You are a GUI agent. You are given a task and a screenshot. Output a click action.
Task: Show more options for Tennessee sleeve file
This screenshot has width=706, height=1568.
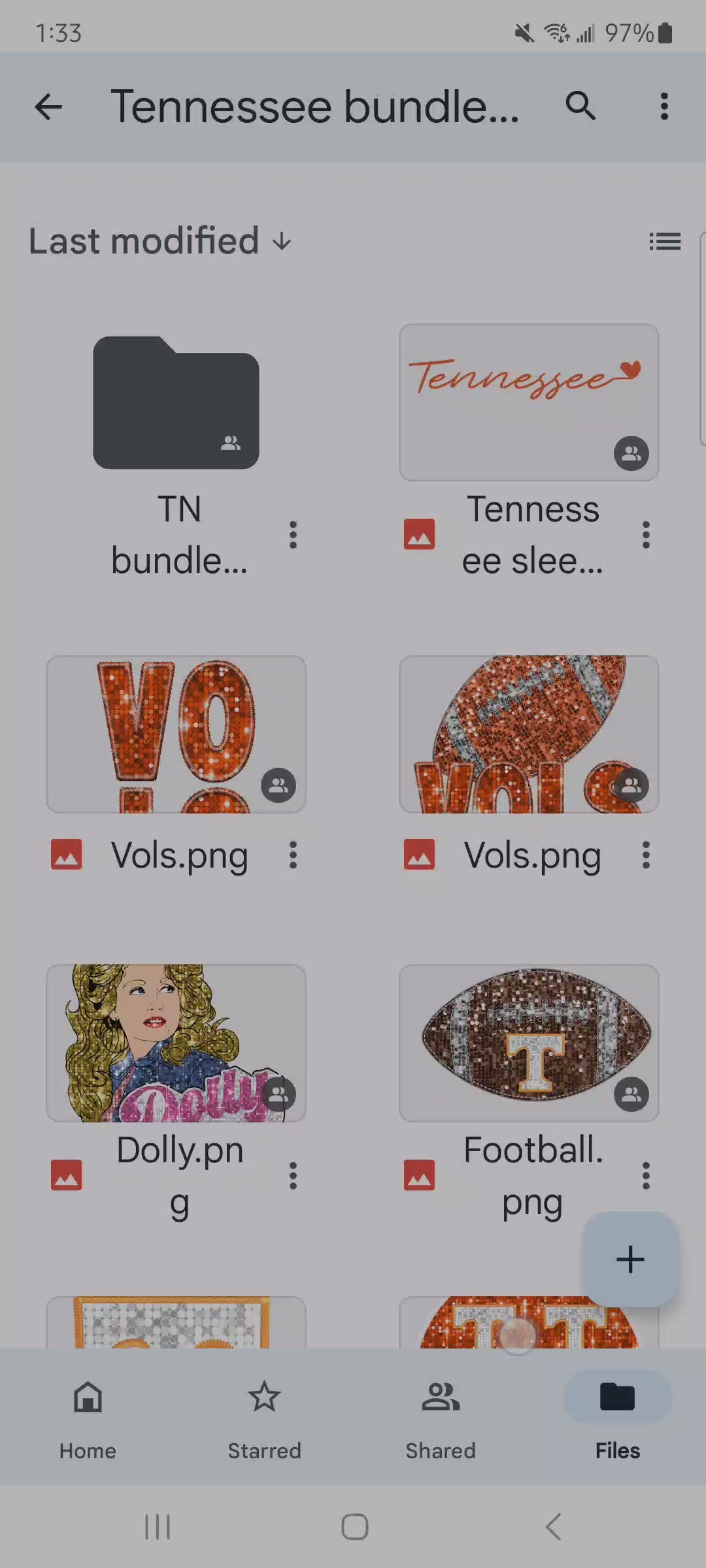(x=646, y=535)
